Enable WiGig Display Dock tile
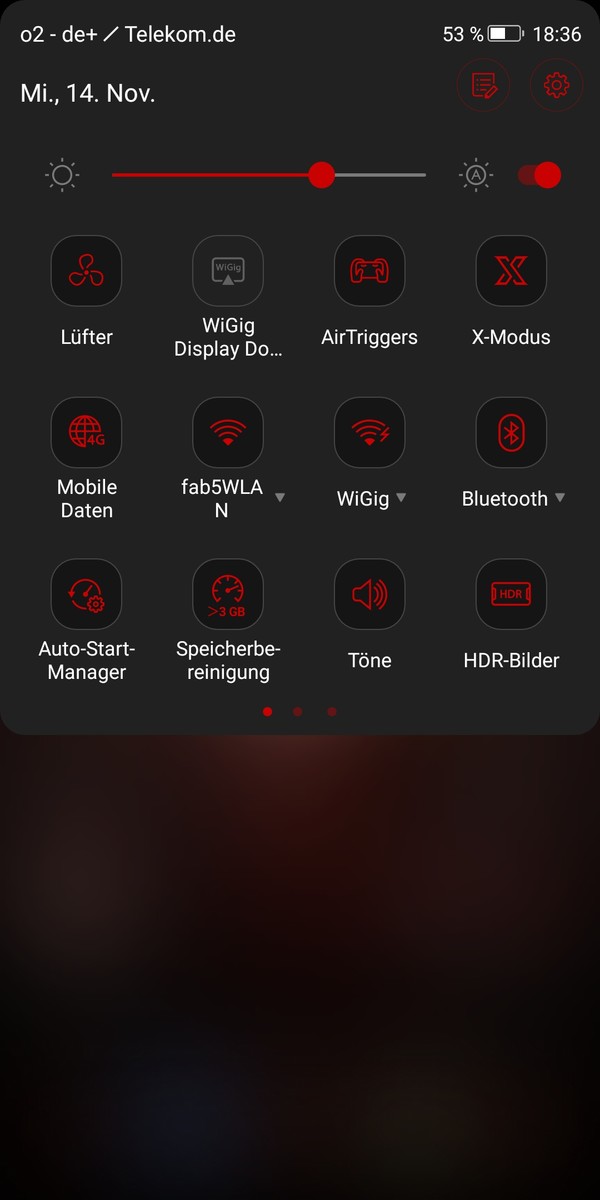Screen dimensions: 600x1200 pyautogui.click(x=228, y=271)
